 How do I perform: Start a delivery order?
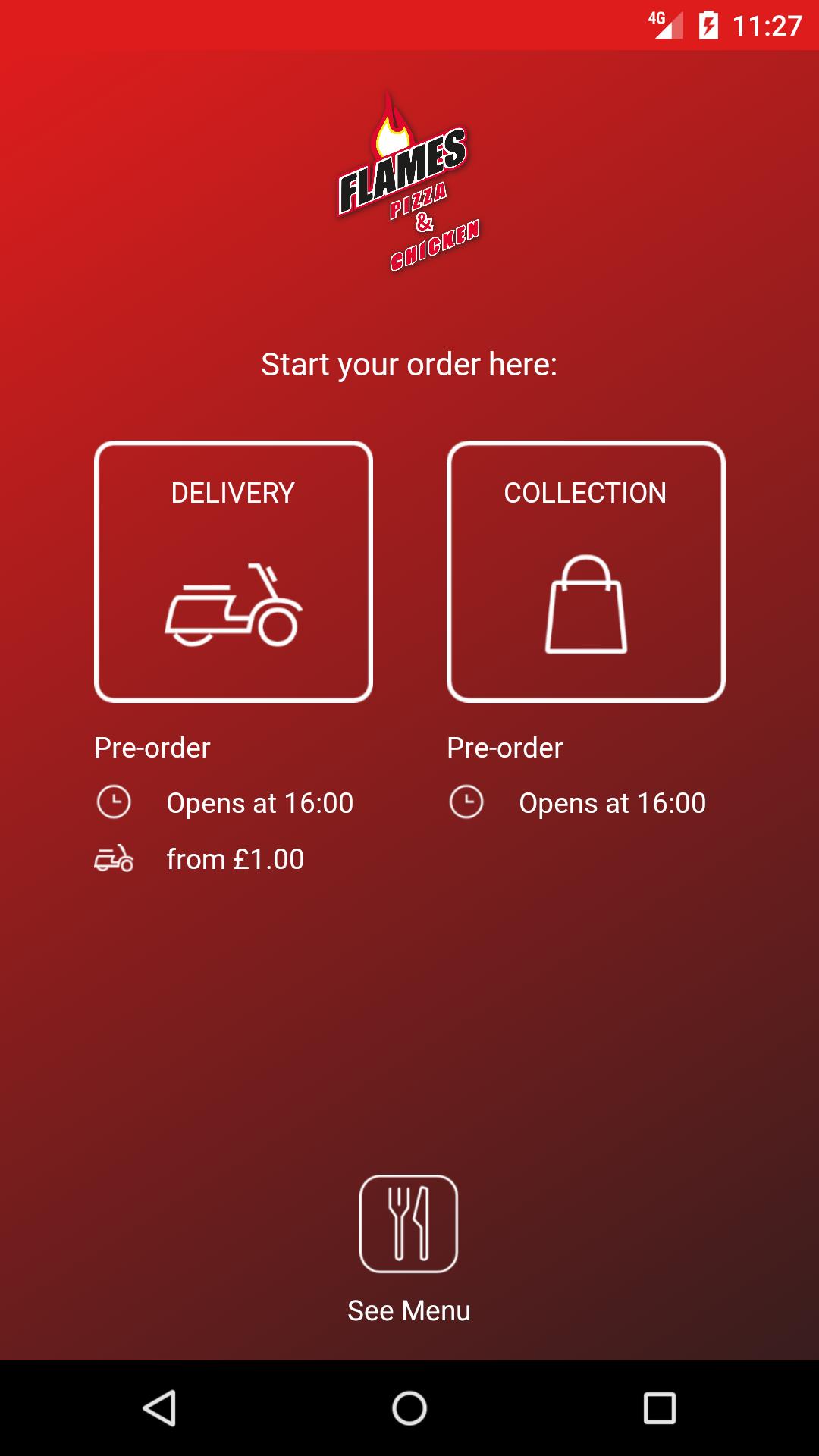pyautogui.click(x=233, y=572)
